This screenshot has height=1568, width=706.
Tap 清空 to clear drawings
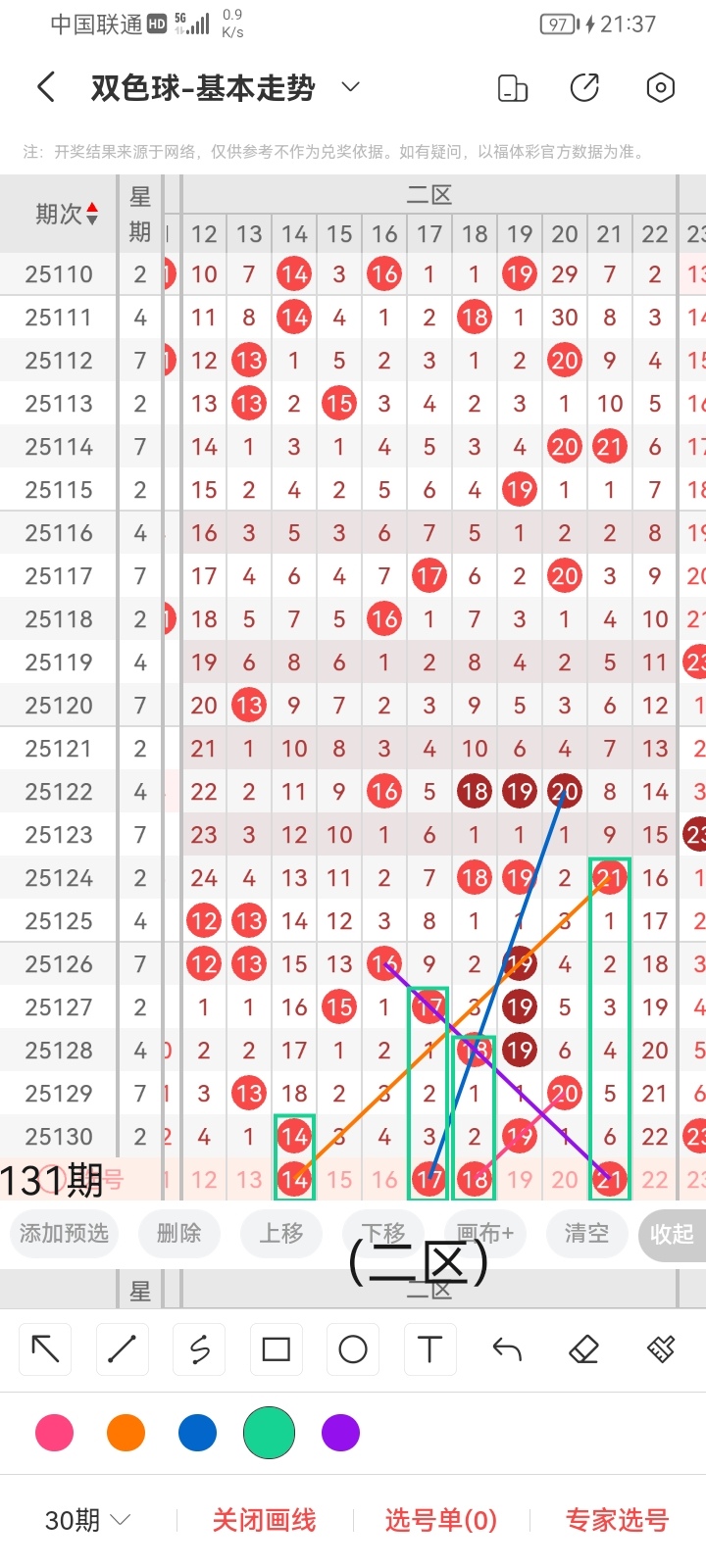pyautogui.click(x=586, y=1234)
